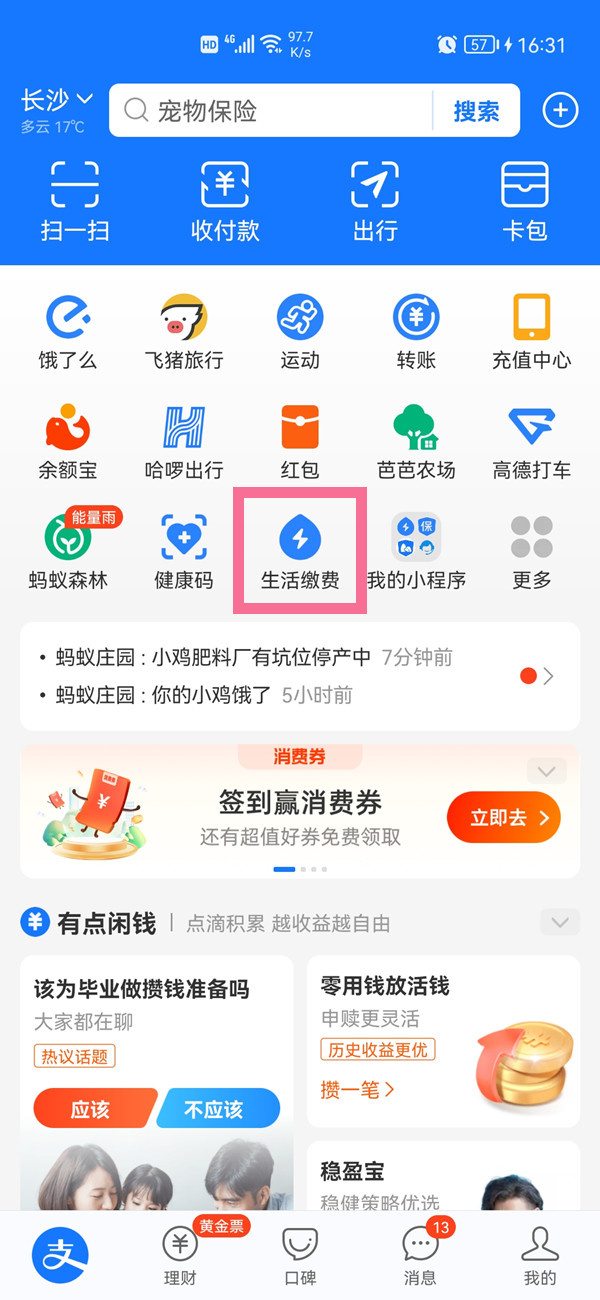Tap the search field showing 宠物保险
This screenshot has height=1300, width=600.
point(270,110)
